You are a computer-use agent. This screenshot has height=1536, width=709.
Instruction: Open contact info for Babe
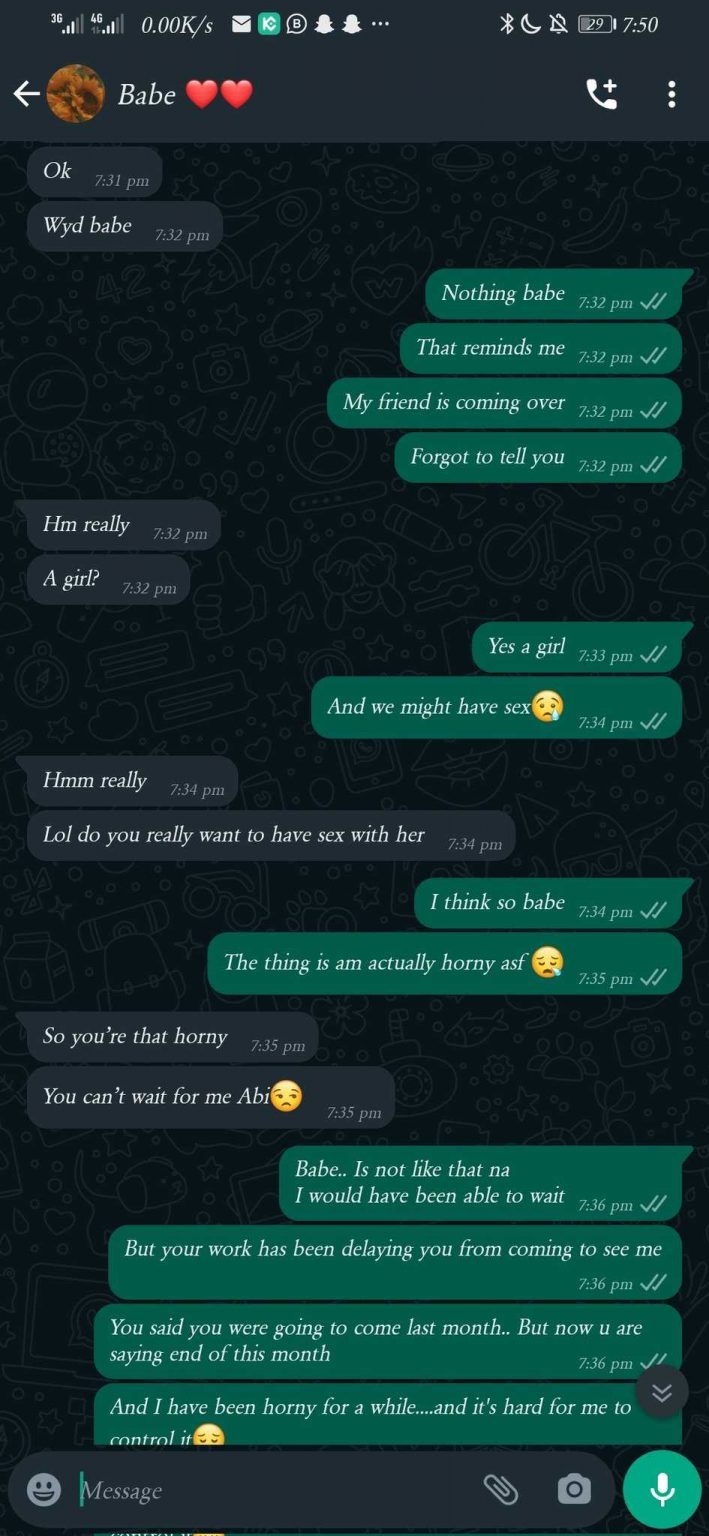185,94
